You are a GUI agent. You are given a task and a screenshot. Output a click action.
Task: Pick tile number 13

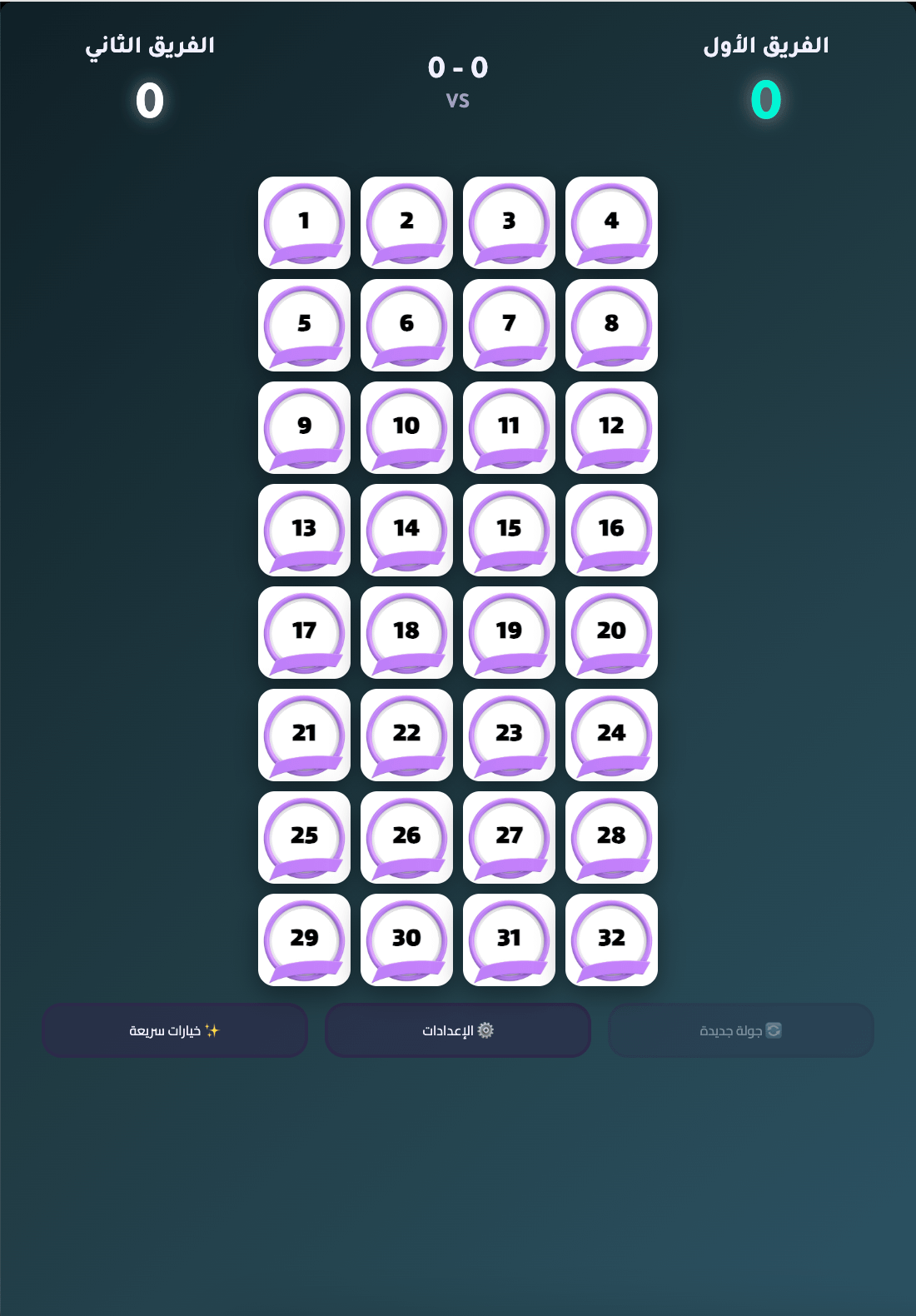304,530
